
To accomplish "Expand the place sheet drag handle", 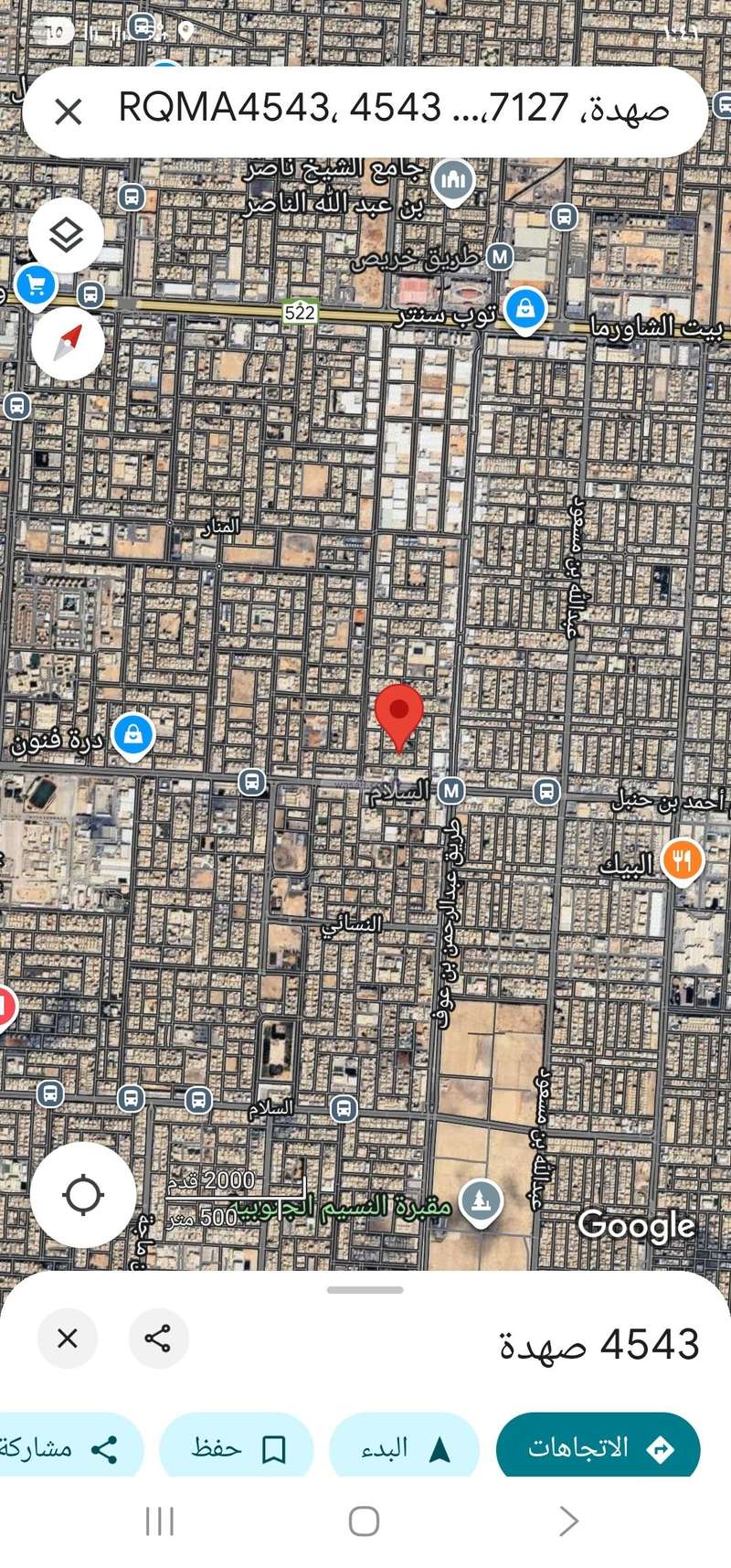I will tap(365, 1290).
